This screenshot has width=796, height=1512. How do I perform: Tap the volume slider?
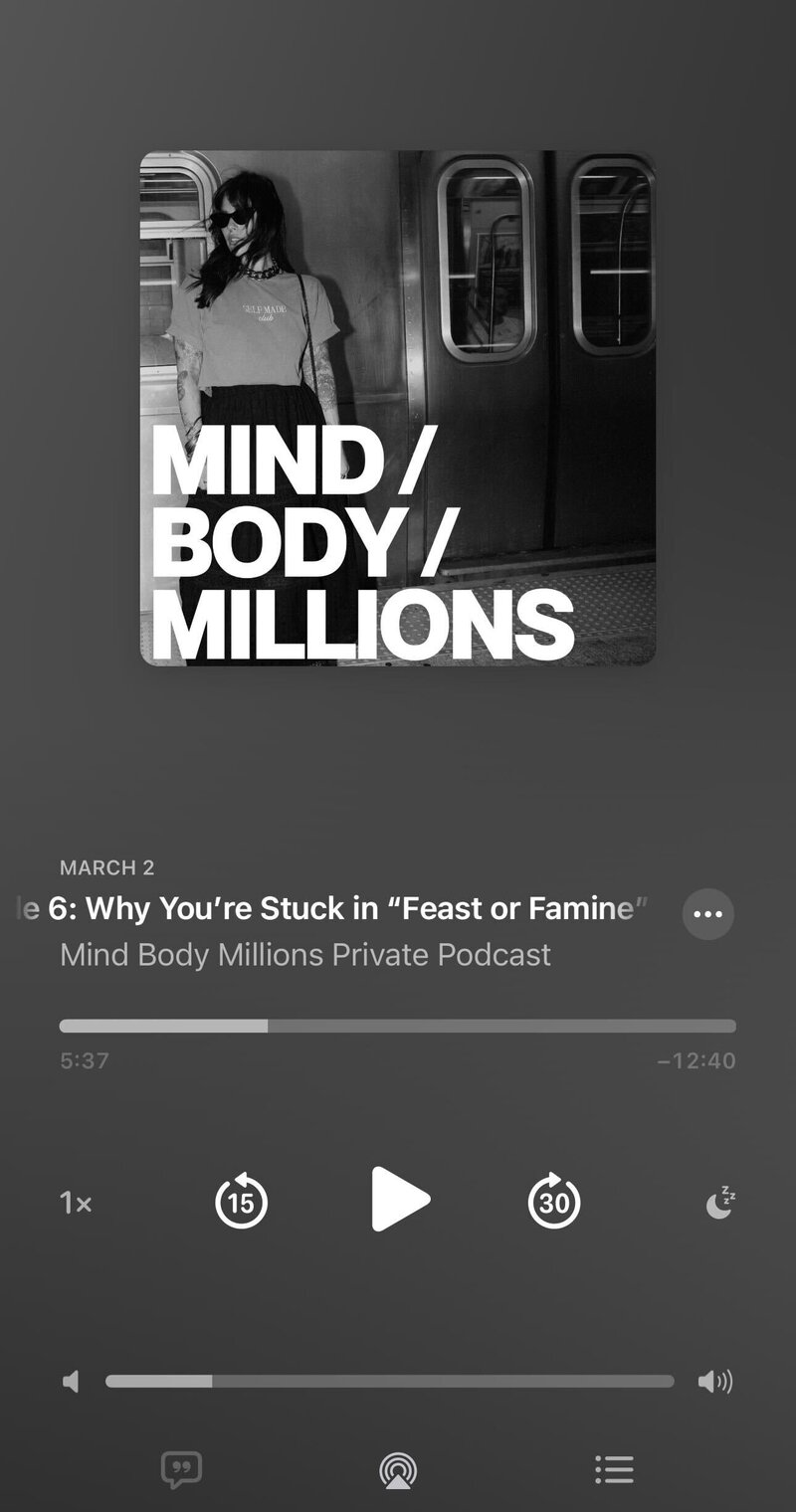pyautogui.click(x=389, y=1381)
